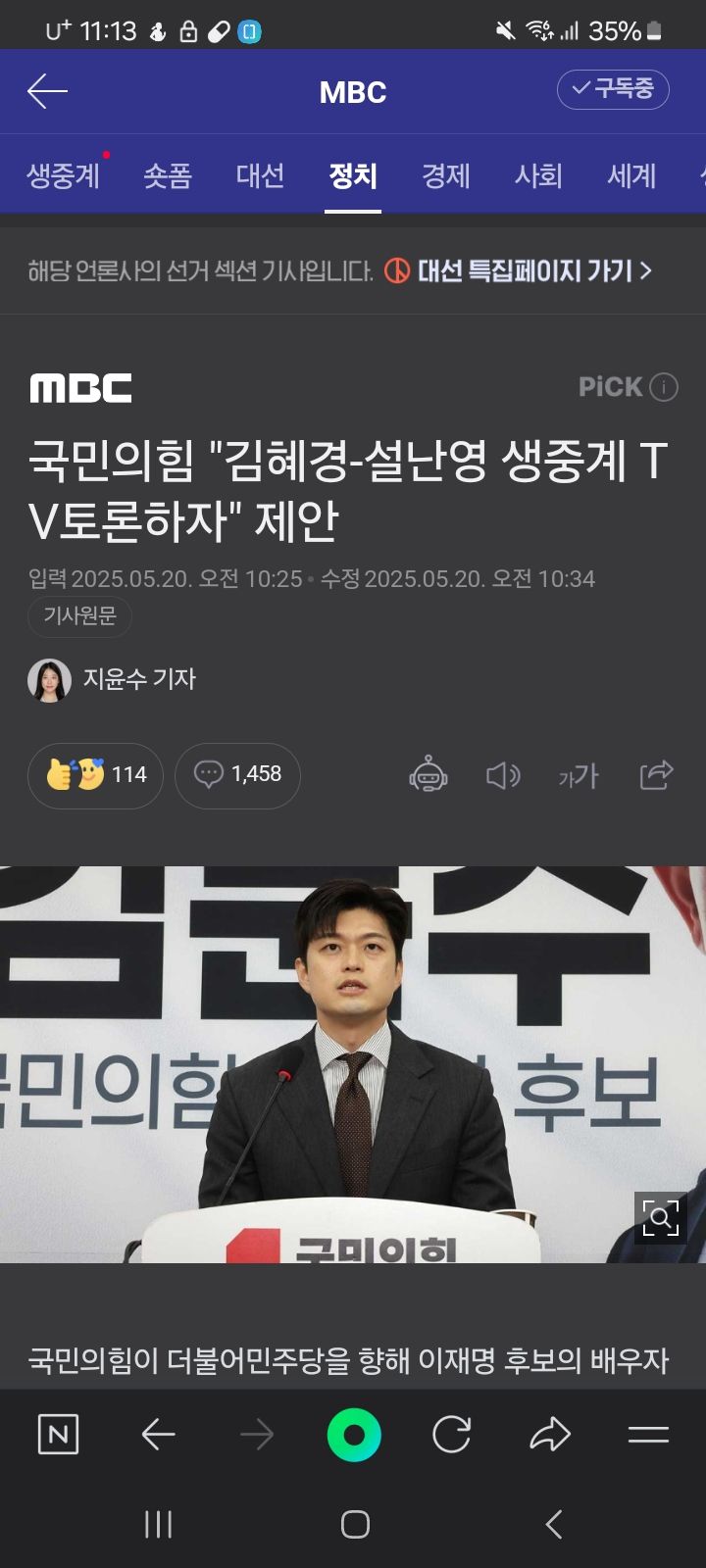Image resolution: width=706 pixels, height=1568 pixels.
Task: Select the 경제 tab
Action: (446, 175)
